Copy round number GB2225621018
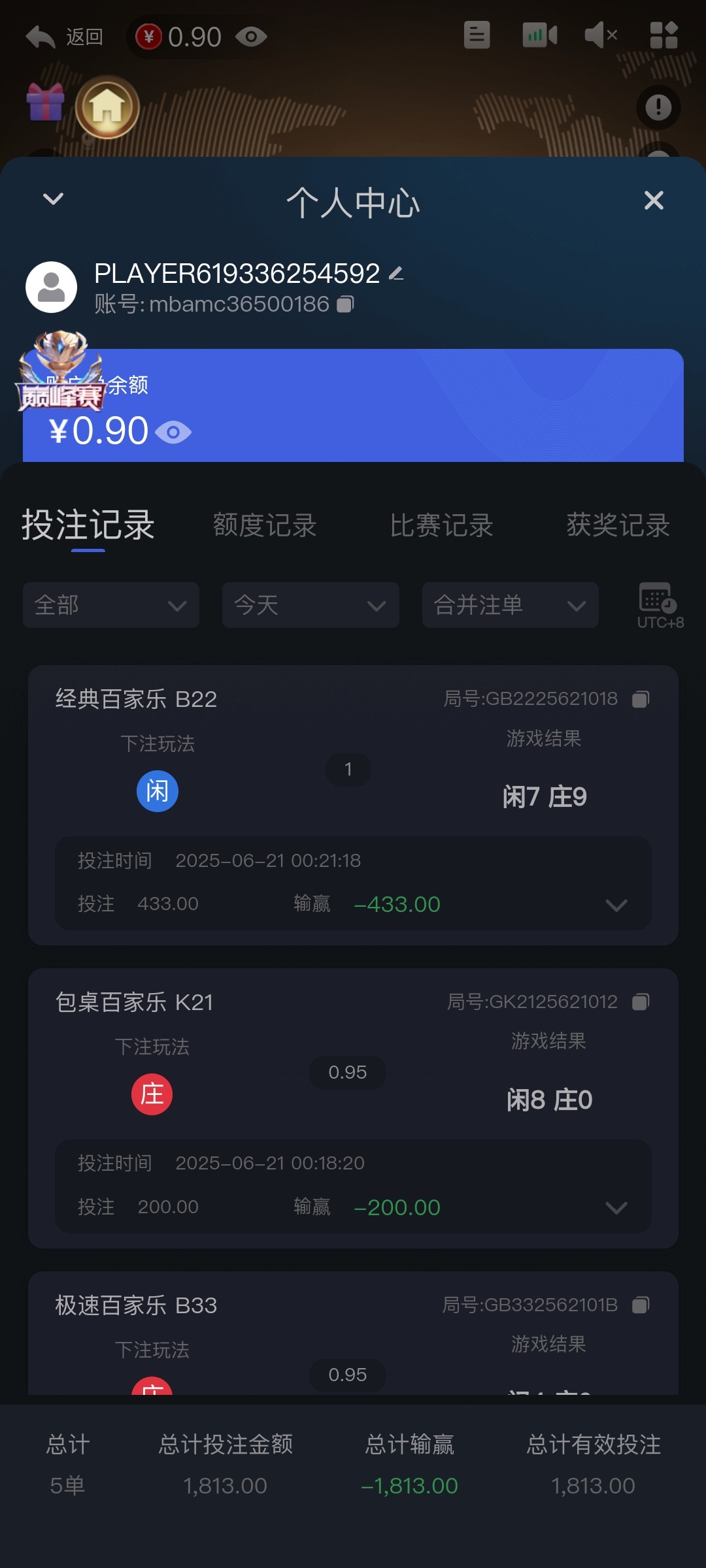The height and width of the screenshot is (1568, 706). [641, 699]
